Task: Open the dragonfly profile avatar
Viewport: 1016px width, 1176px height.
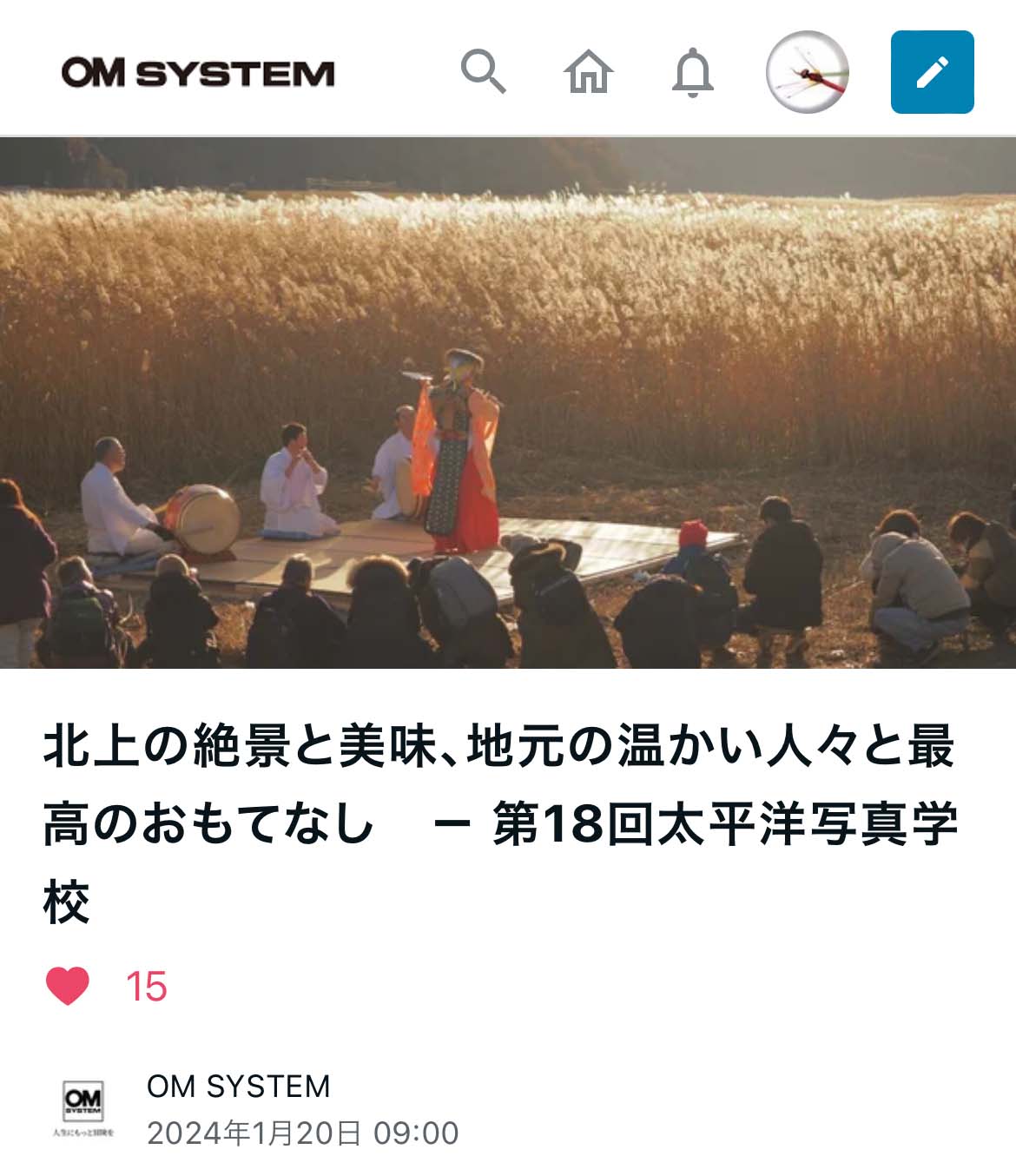Action: (x=807, y=72)
